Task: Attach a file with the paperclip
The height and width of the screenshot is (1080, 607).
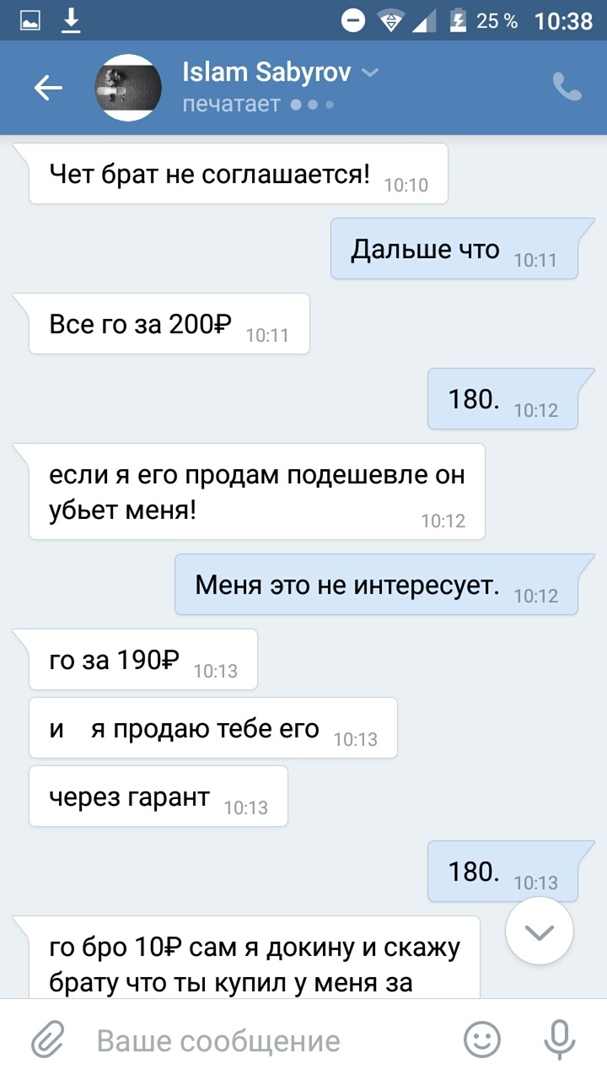Action: pos(47,1040)
